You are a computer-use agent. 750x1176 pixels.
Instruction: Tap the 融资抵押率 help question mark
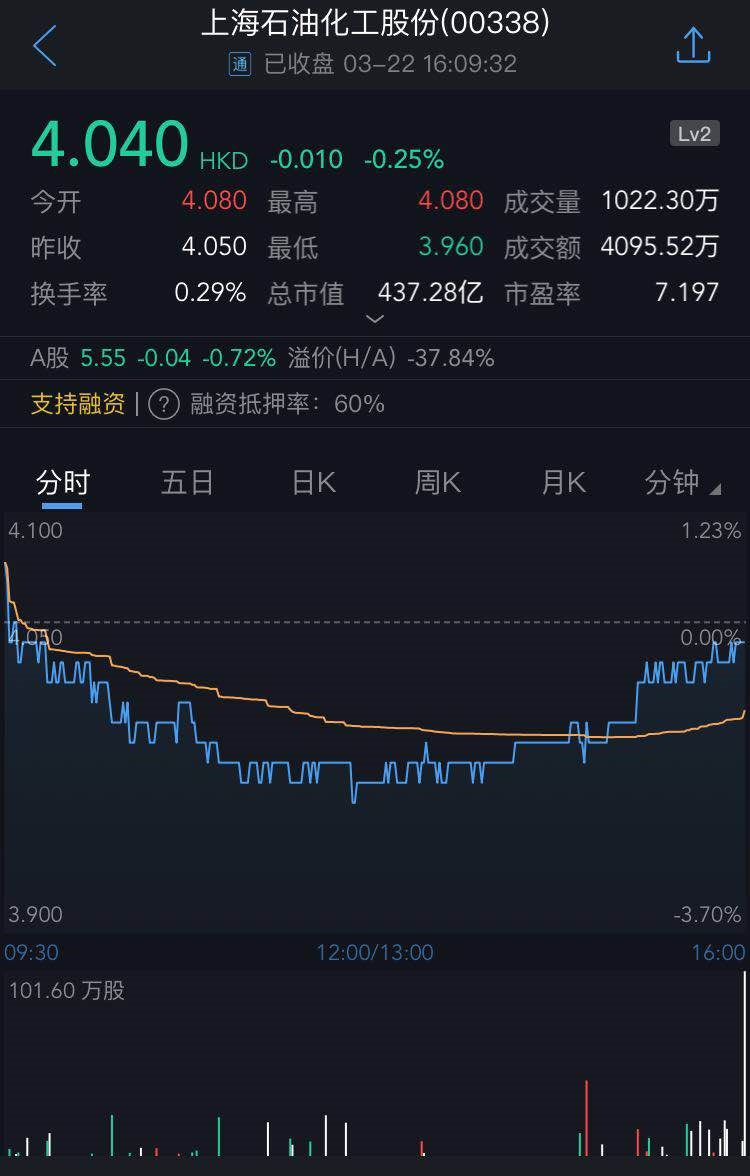click(164, 404)
